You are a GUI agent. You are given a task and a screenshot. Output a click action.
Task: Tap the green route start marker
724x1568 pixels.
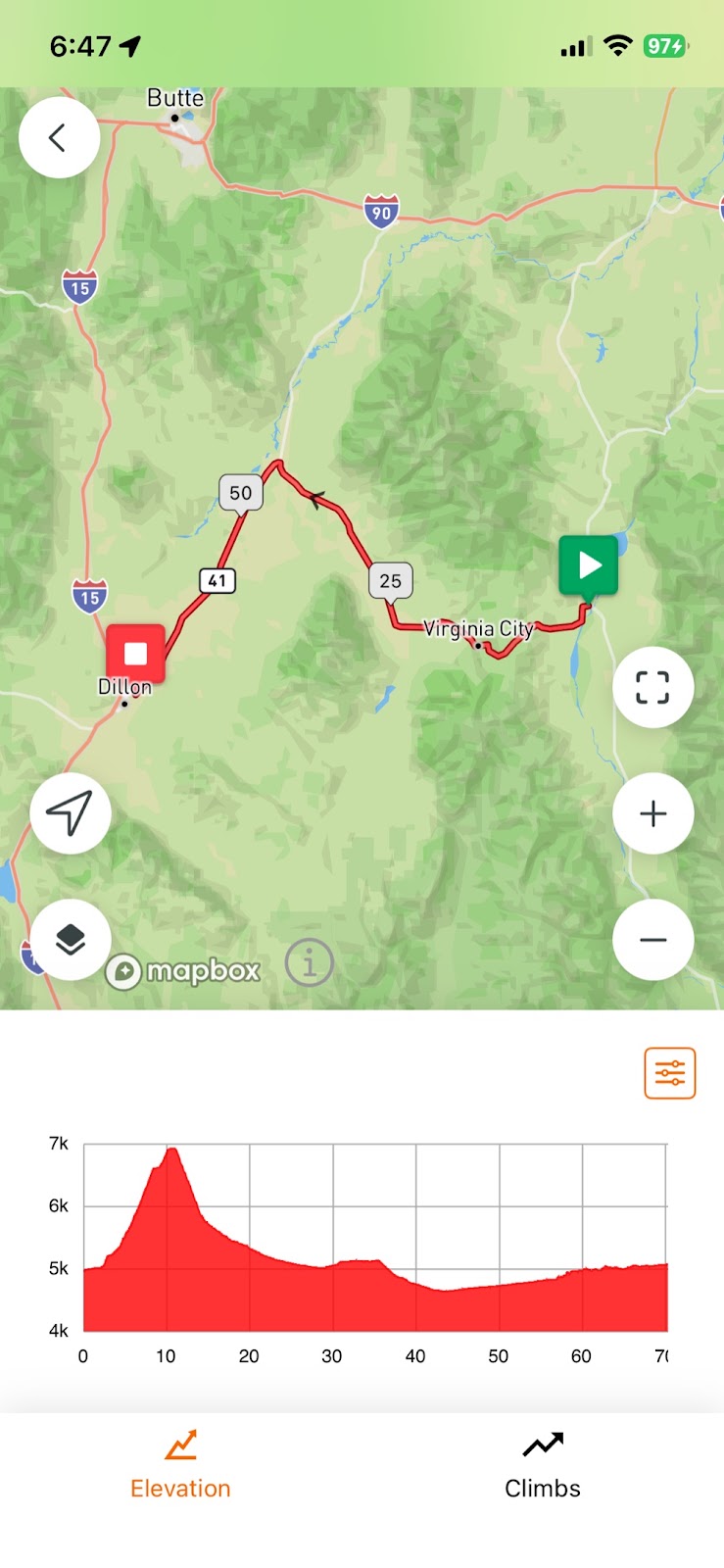point(589,567)
